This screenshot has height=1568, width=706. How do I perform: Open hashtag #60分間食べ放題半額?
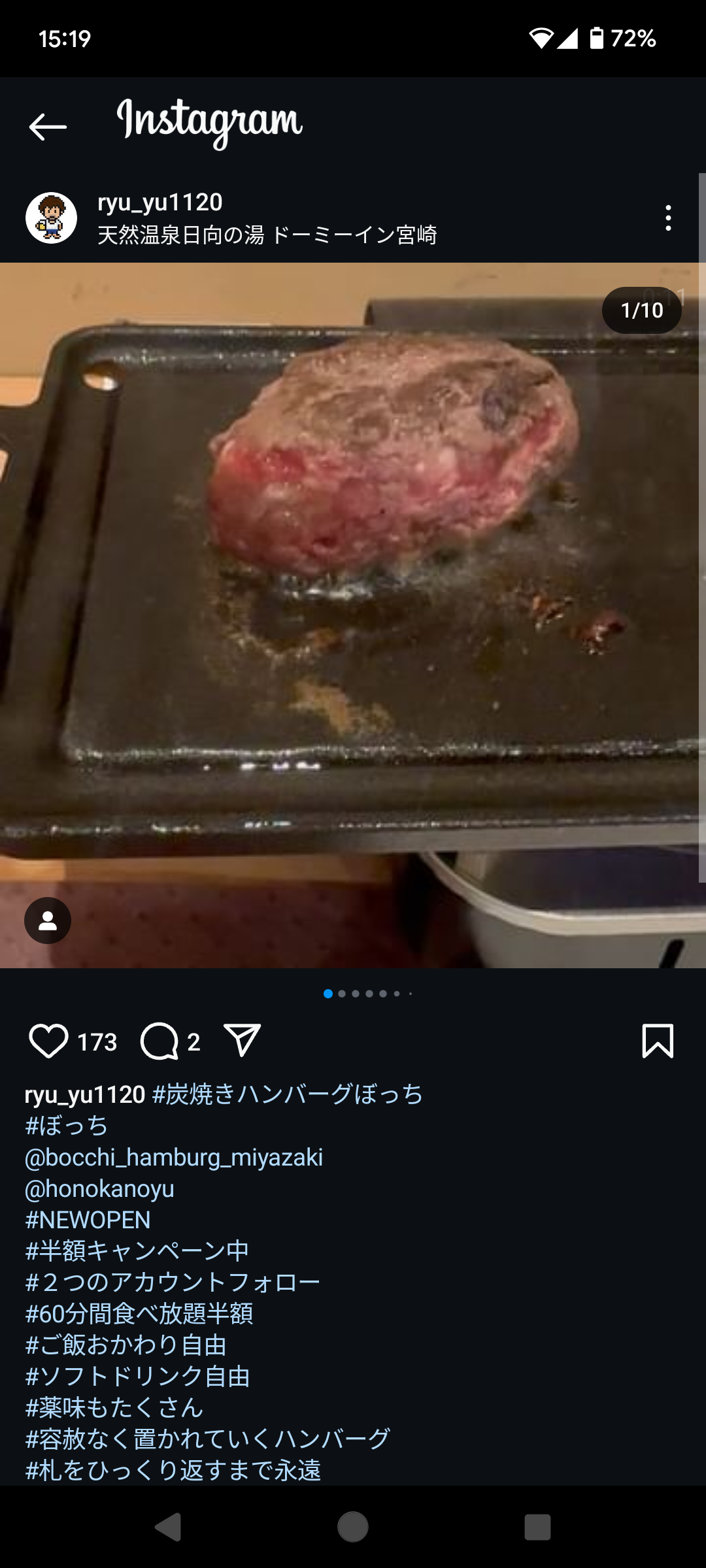139,1314
